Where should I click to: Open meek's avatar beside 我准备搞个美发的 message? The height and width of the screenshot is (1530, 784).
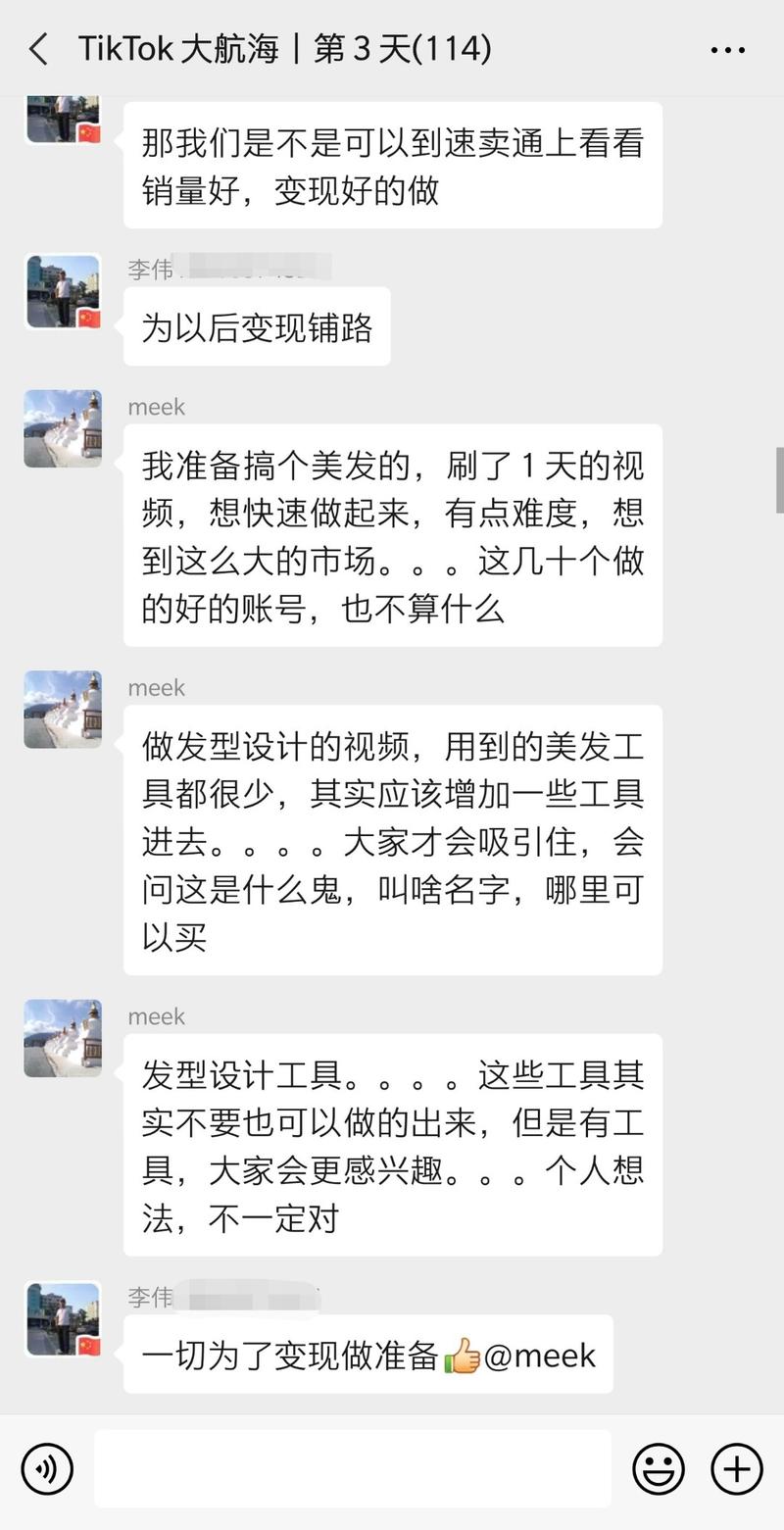pos(64,428)
